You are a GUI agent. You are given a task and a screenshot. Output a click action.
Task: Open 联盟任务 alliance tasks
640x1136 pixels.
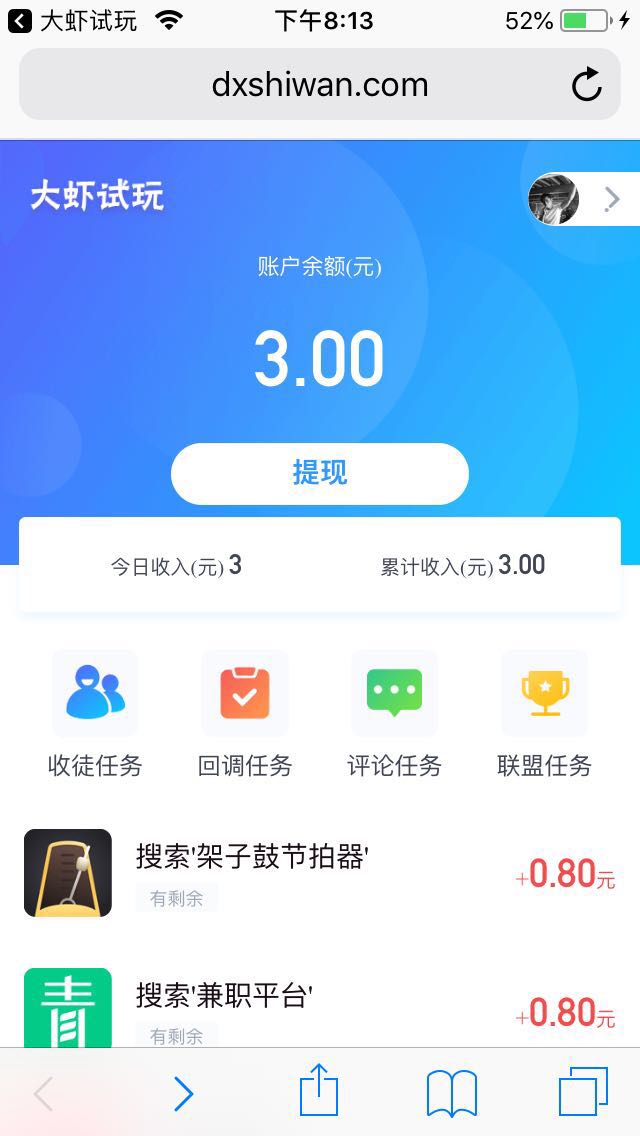tap(544, 714)
